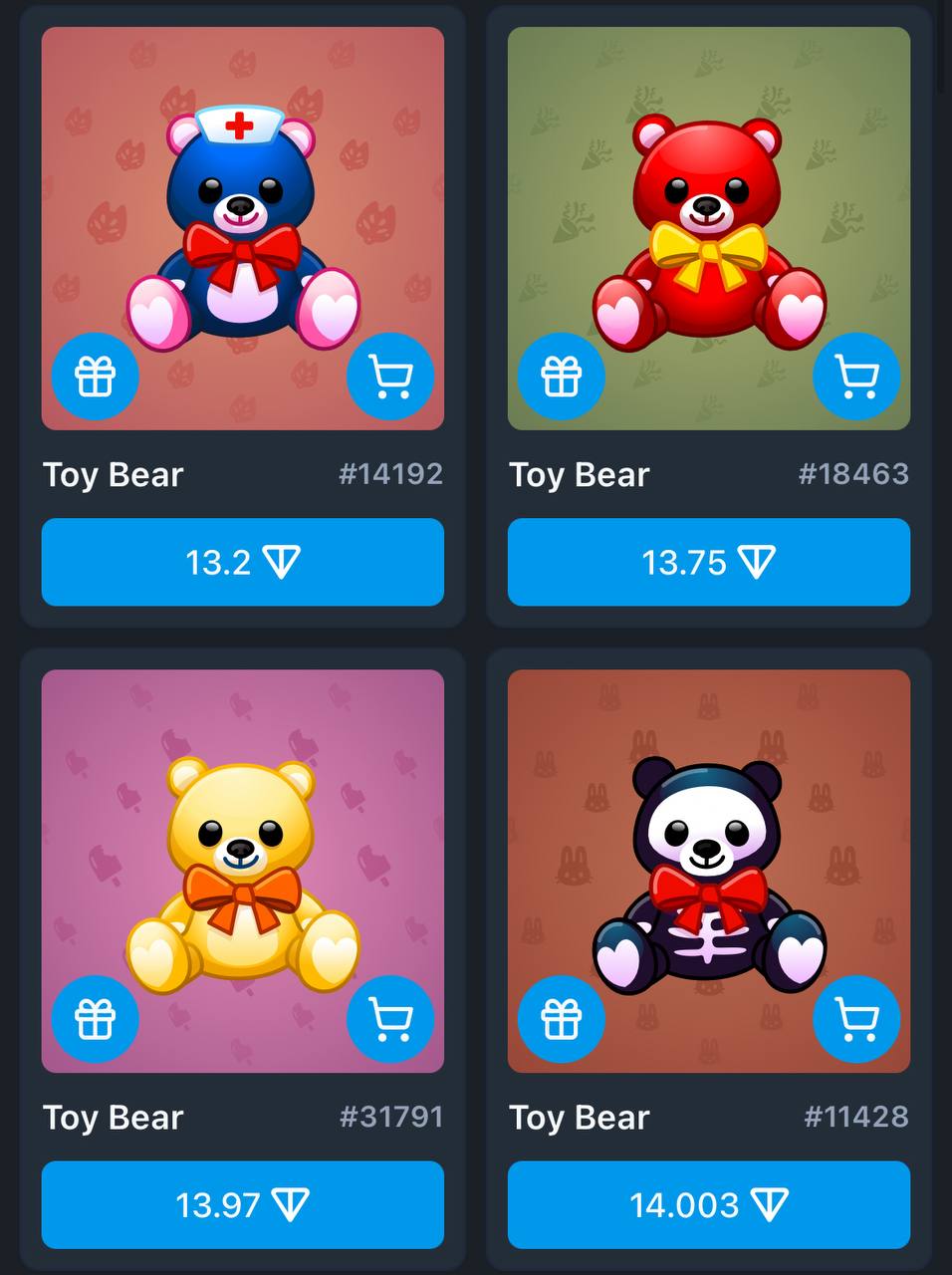Add Toy Bear #11428 to cart
The image size is (952, 1275).
coord(856,1019)
